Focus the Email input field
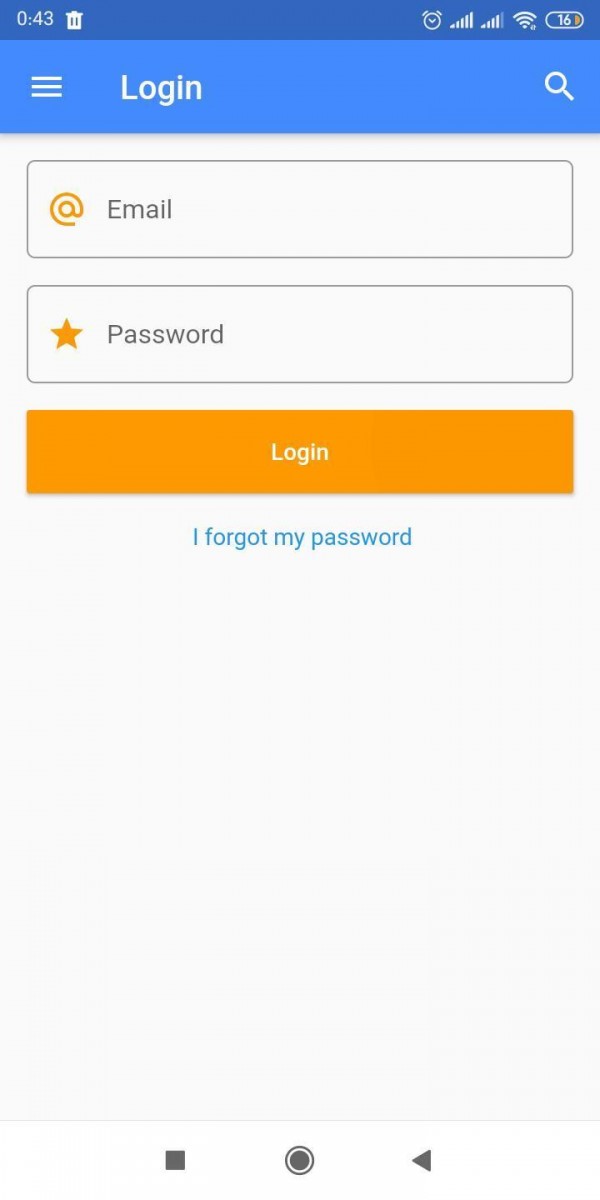 (300, 209)
